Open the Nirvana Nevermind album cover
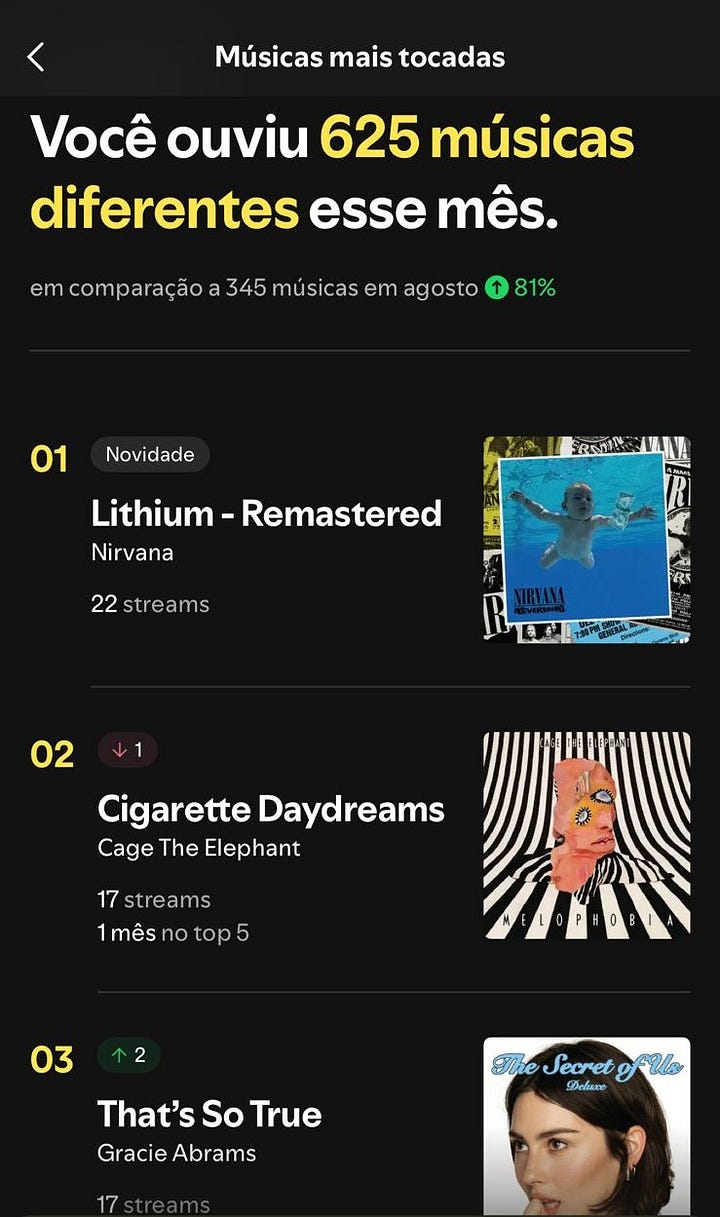This screenshot has height=1217, width=720. [x=587, y=539]
